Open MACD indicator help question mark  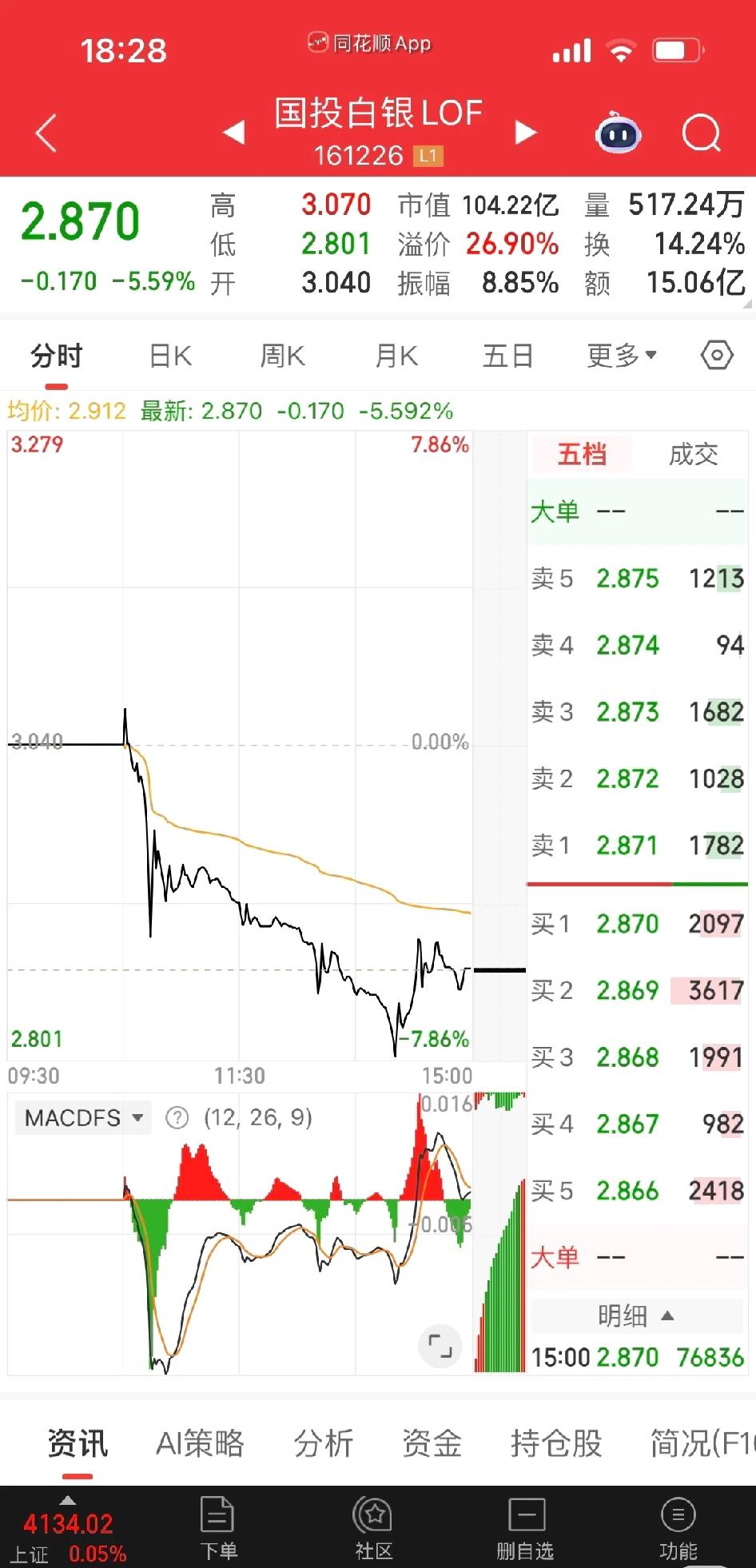(177, 1117)
